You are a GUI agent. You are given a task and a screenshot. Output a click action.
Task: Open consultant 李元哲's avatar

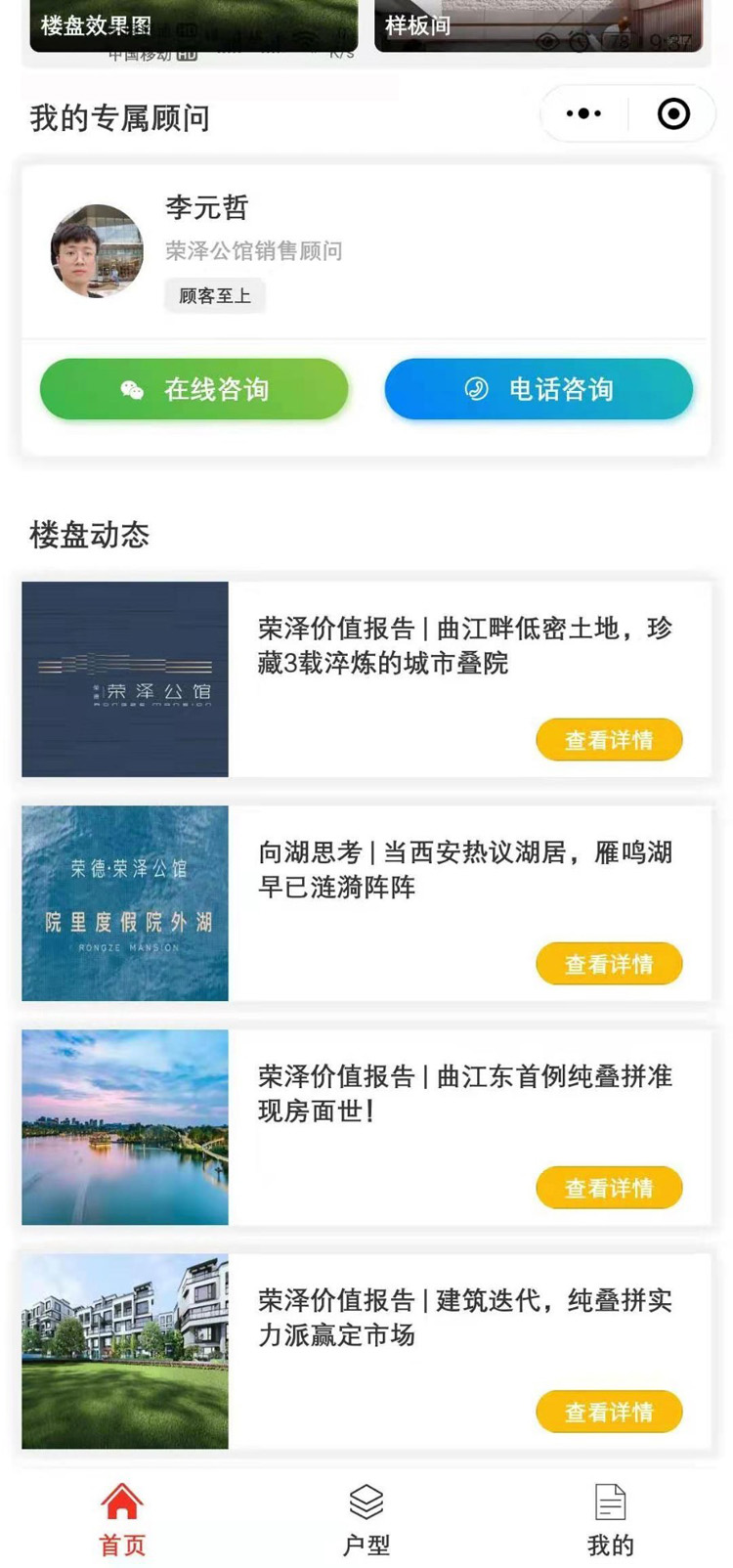[x=97, y=251]
